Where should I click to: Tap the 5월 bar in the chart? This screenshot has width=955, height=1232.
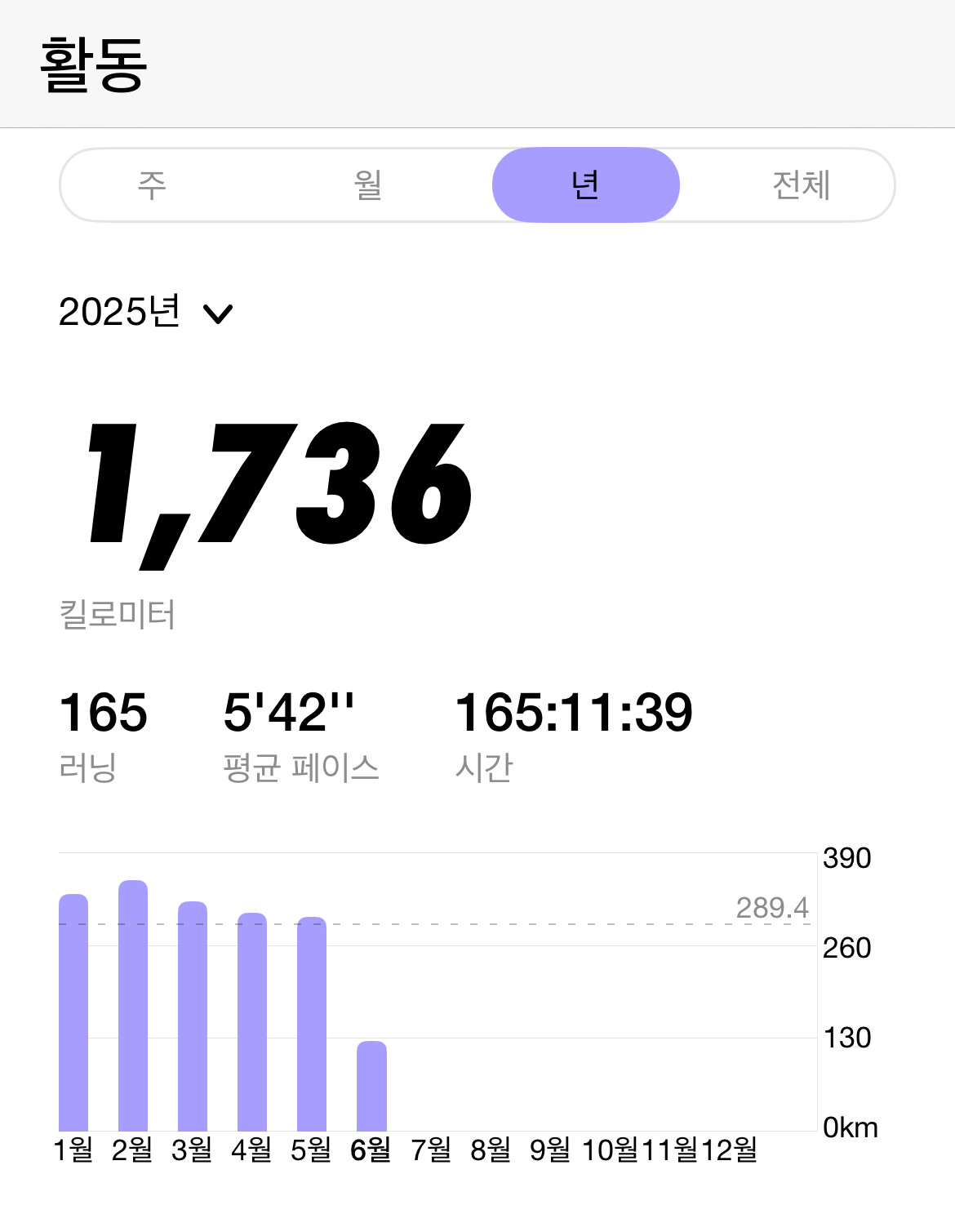click(312, 1025)
